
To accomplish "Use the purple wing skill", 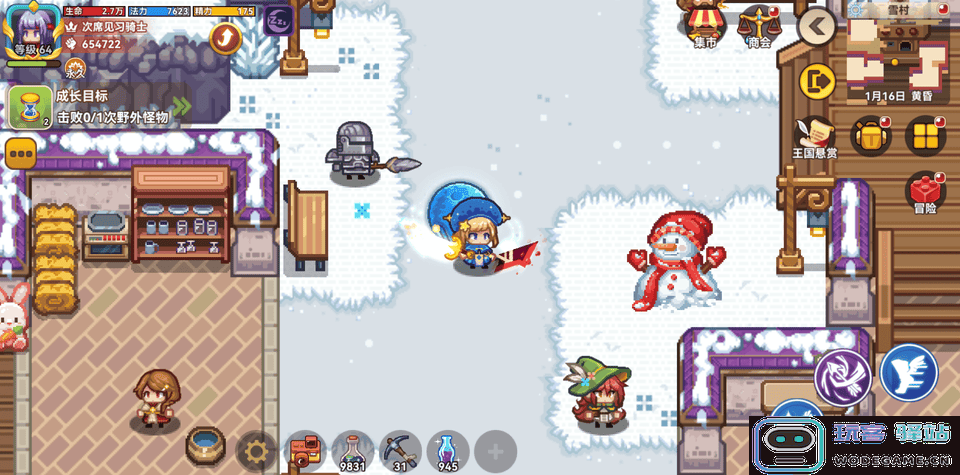I will (x=842, y=377).
